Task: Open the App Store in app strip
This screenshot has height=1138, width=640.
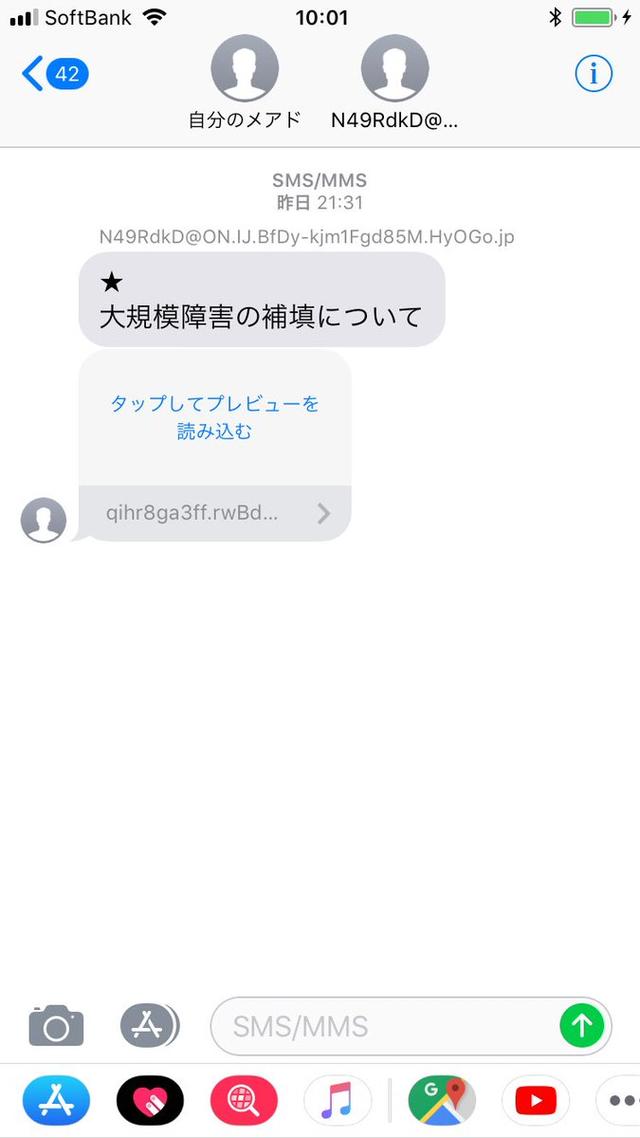Action: 56,1102
